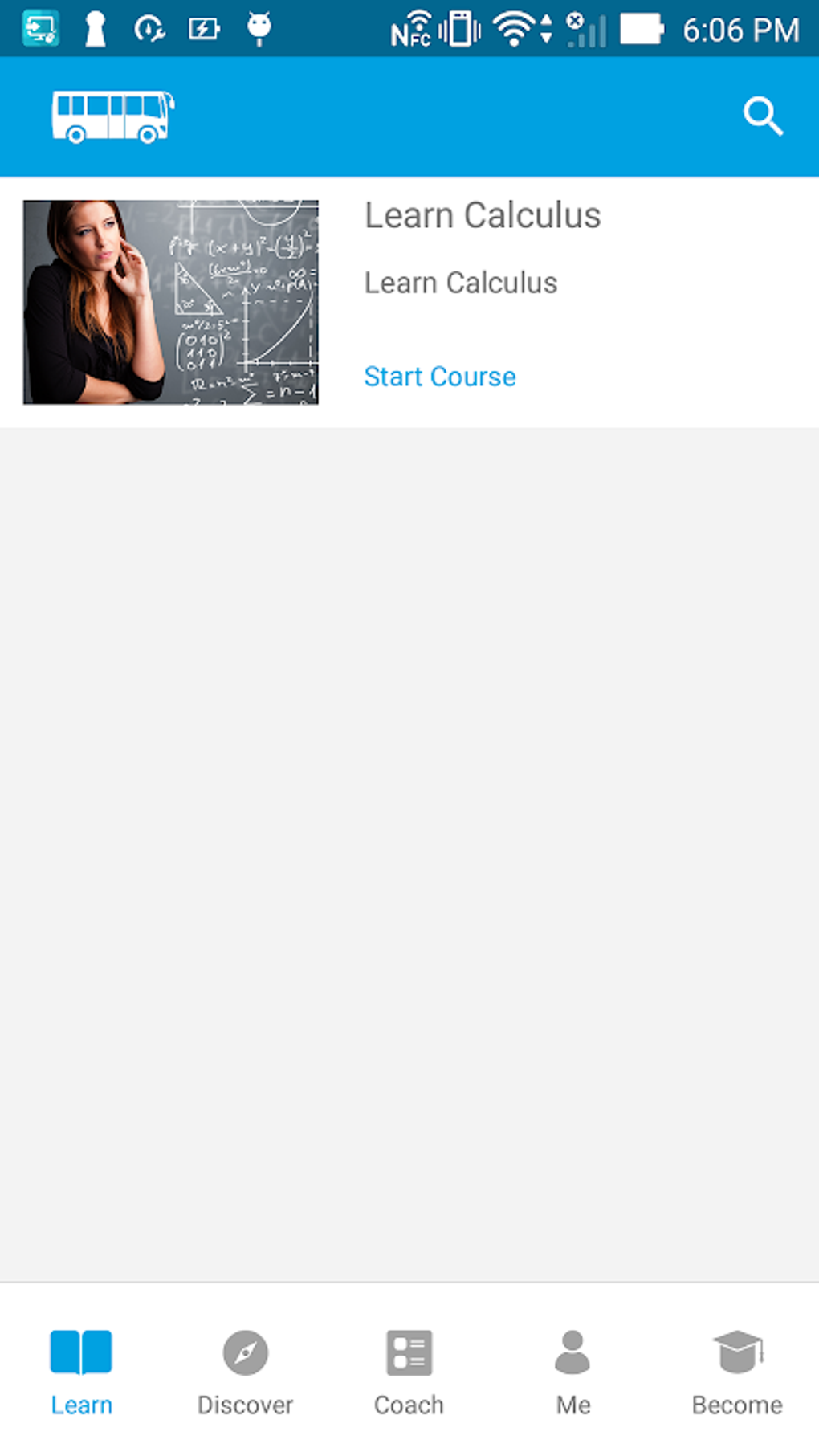
Task: Open the Coach list icon
Action: pos(409,1356)
